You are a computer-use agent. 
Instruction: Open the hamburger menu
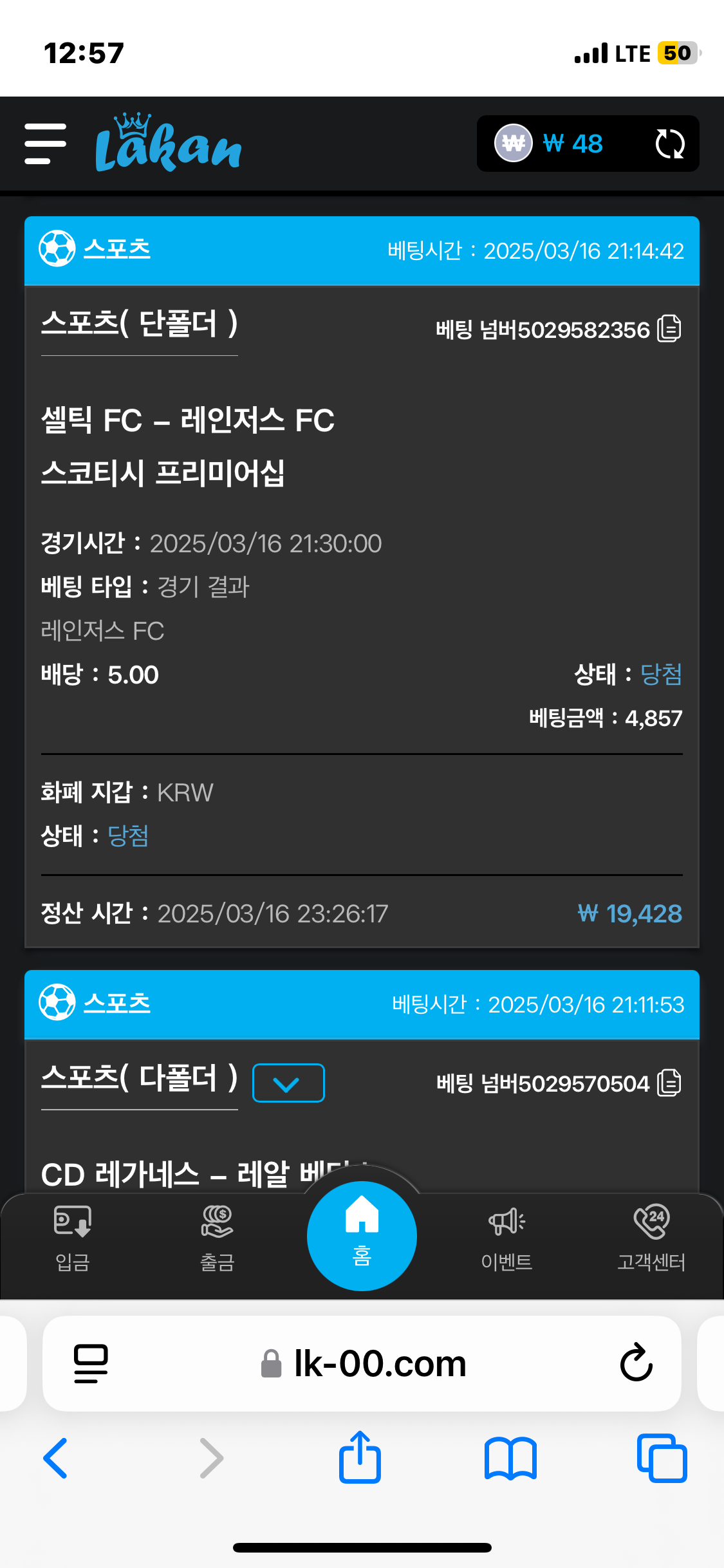pos(45,144)
